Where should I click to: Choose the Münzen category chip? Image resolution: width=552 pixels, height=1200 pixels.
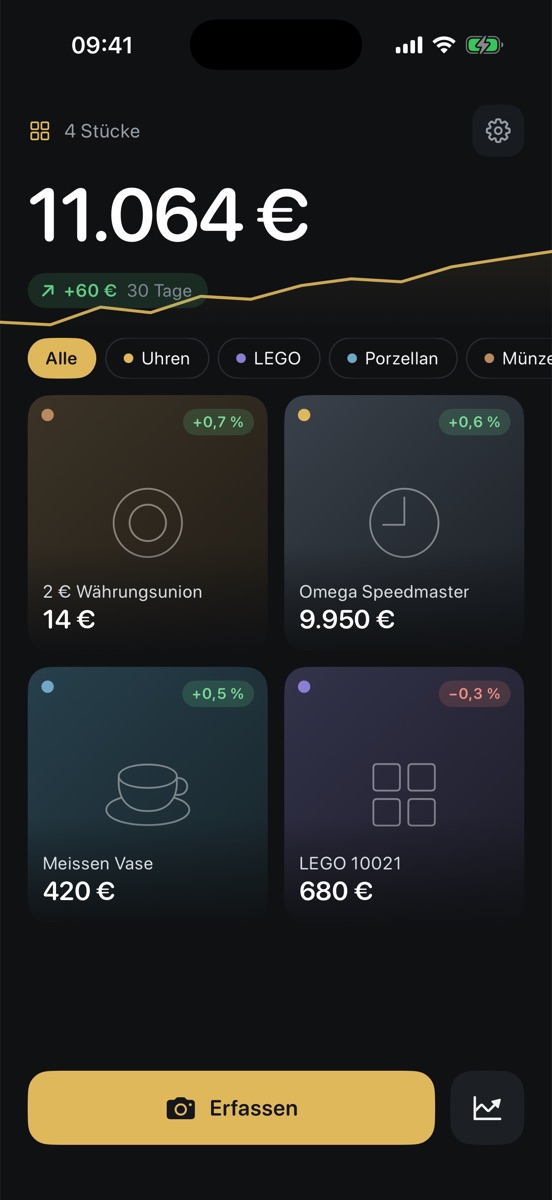[510, 358]
